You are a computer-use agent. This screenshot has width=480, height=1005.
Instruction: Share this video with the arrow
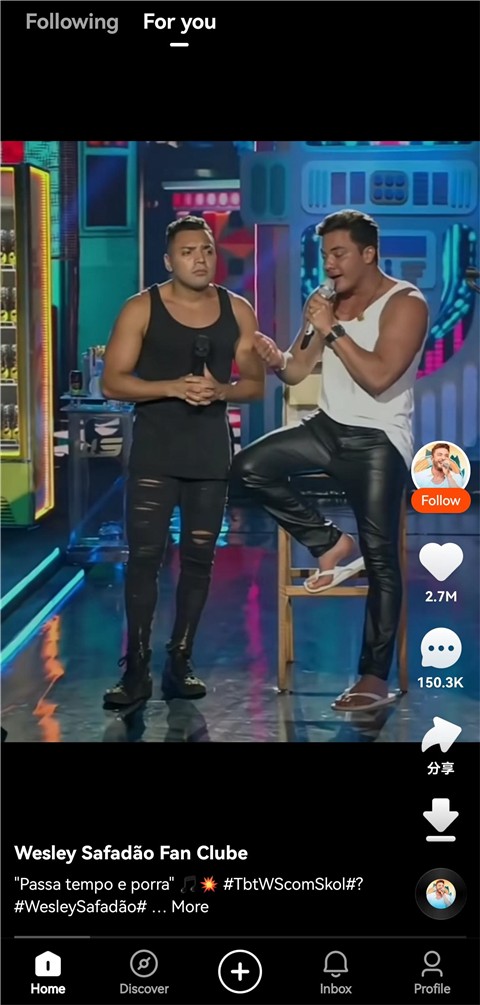pyautogui.click(x=441, y=735)
